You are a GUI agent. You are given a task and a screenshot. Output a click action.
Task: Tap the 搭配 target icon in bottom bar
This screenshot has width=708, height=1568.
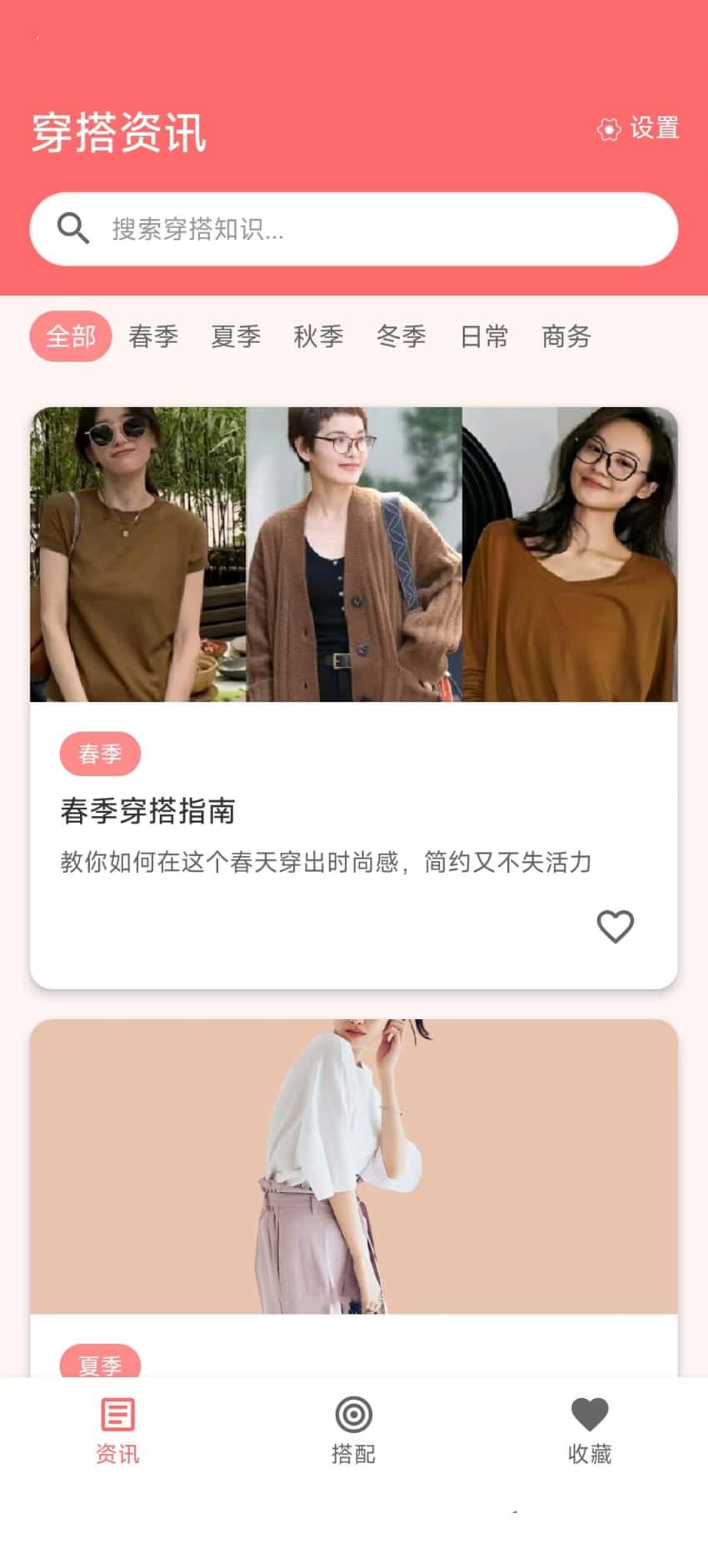pos(353,1415)
